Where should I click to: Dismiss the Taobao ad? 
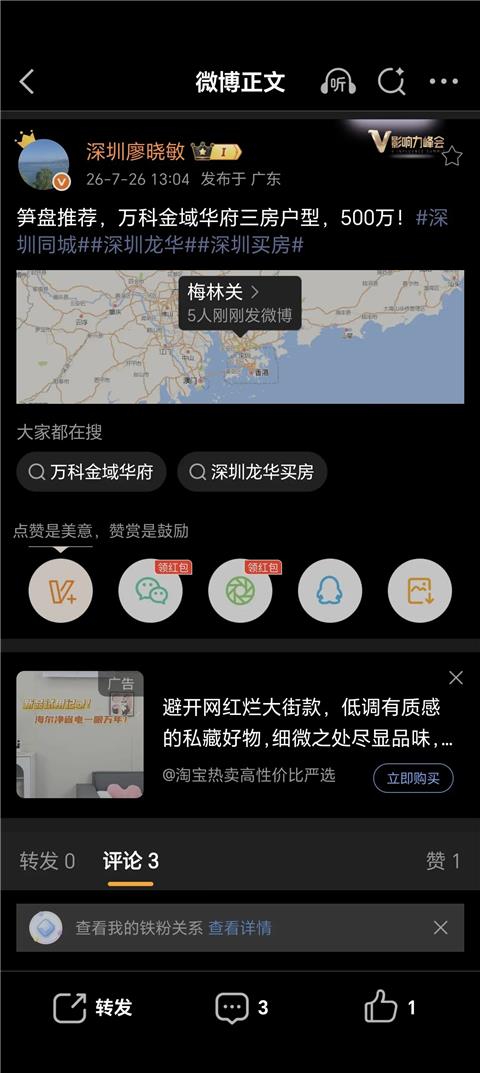(x=455, y=678)
